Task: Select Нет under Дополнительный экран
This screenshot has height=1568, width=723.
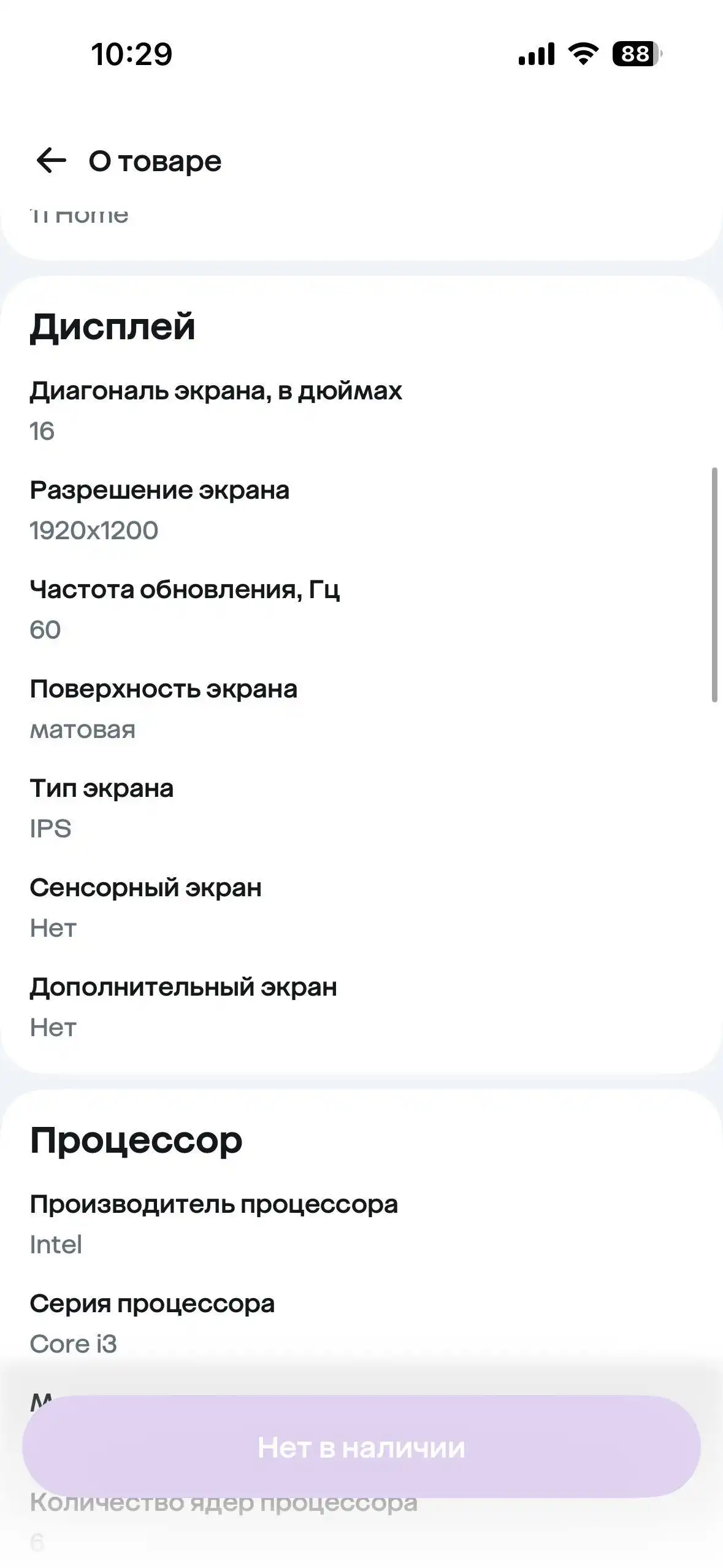Action: (52, 1029)
